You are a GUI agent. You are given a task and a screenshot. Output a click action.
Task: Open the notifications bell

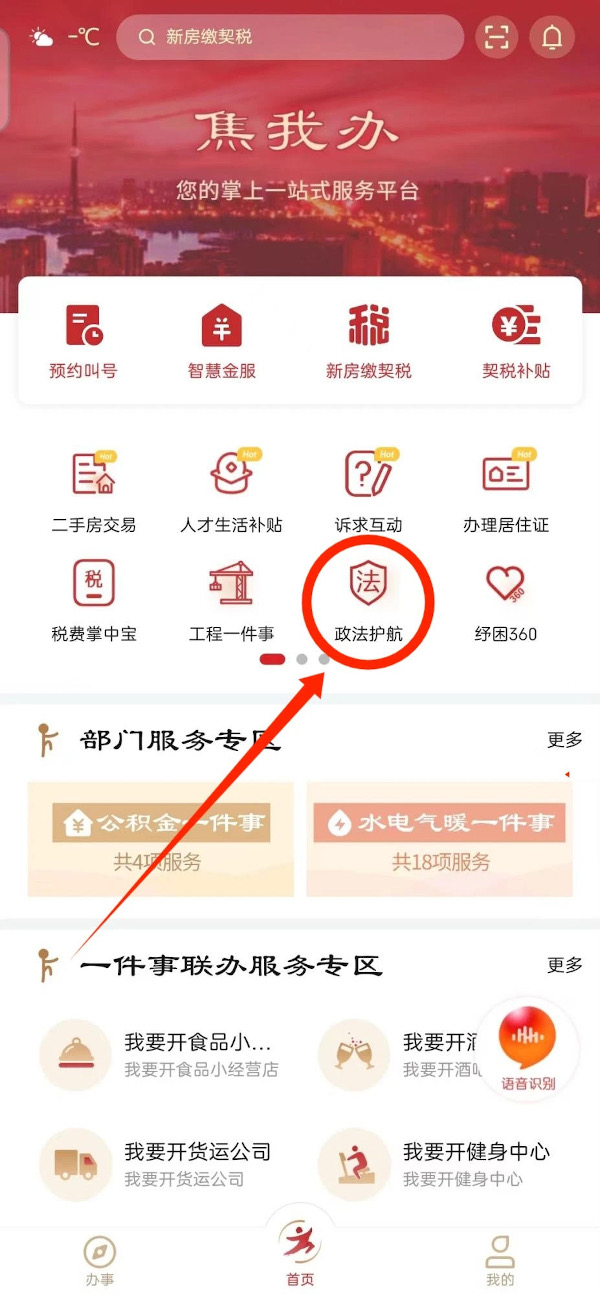coord(552,37)
